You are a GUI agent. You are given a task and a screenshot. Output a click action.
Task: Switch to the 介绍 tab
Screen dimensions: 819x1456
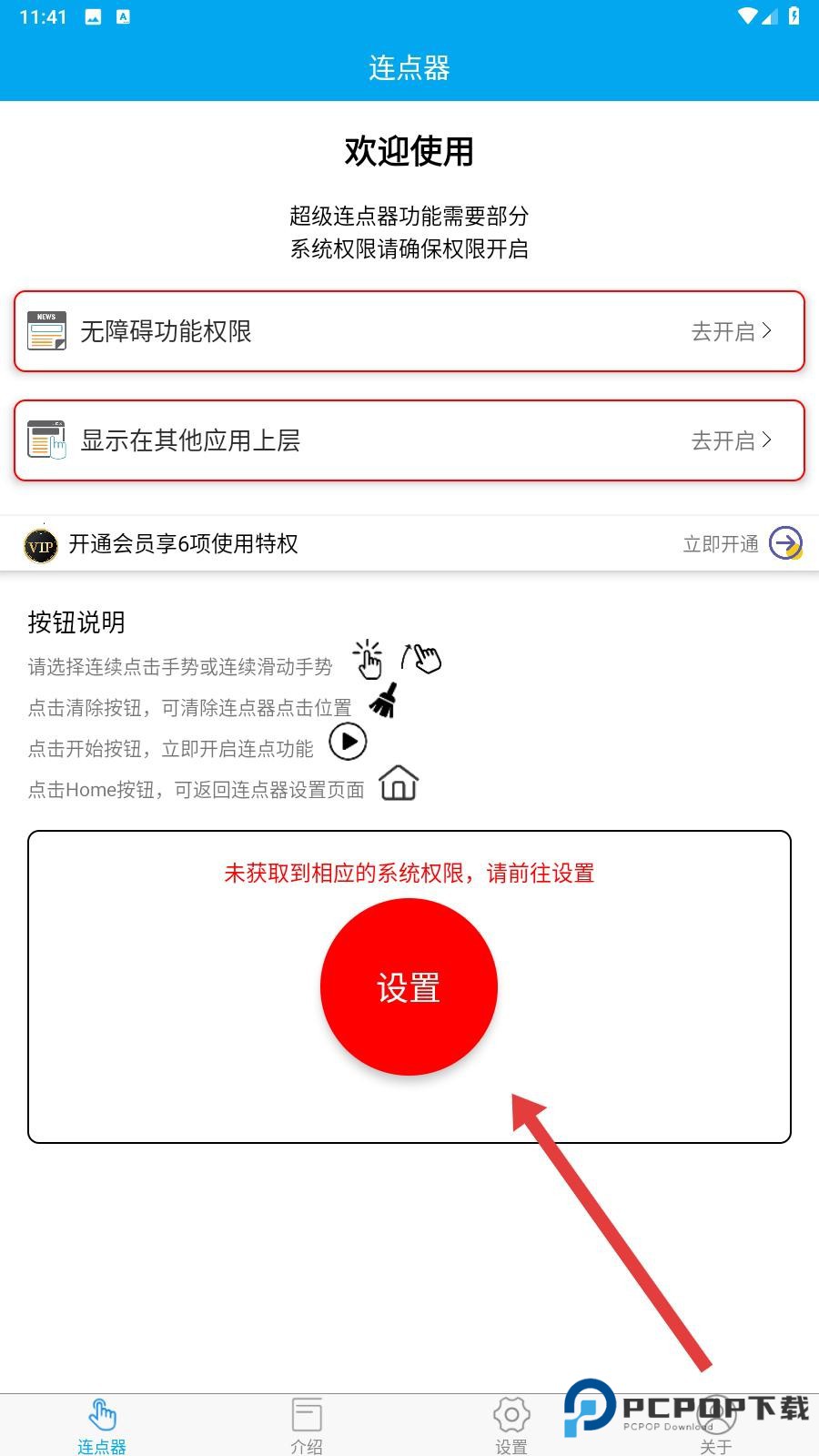coord(307,1425)
